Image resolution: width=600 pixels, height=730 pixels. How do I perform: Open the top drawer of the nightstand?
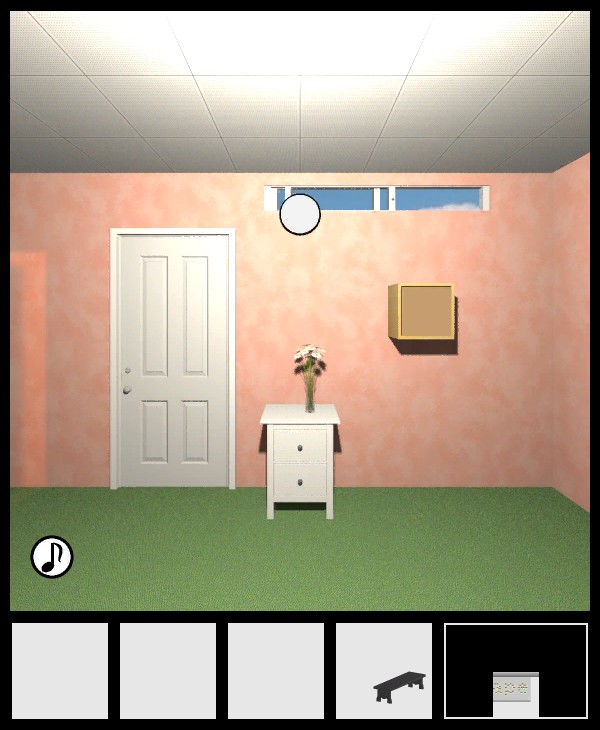(300, 445)
